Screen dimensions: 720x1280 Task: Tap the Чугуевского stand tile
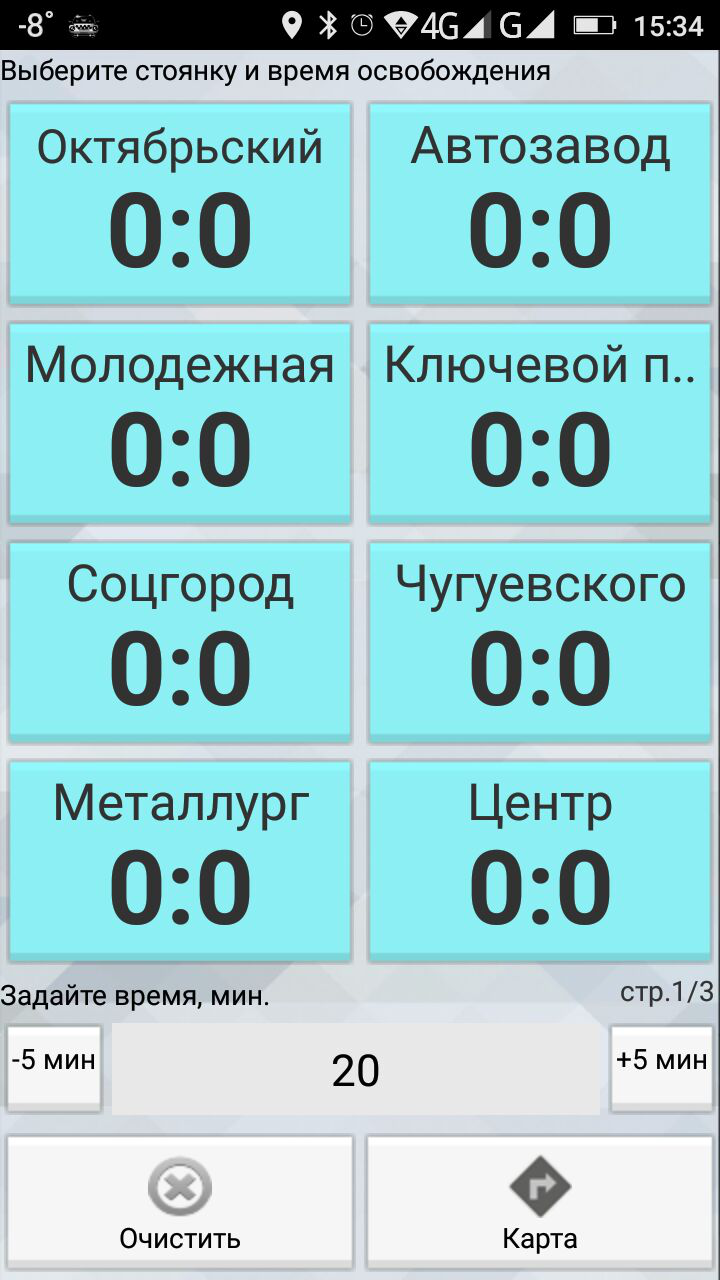point(540,641)
